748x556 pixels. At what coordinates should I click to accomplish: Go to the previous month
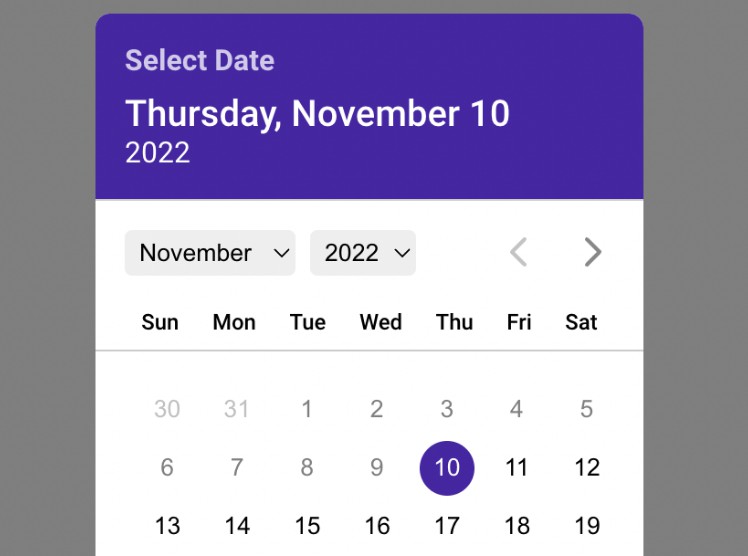(x=518, y=252)
